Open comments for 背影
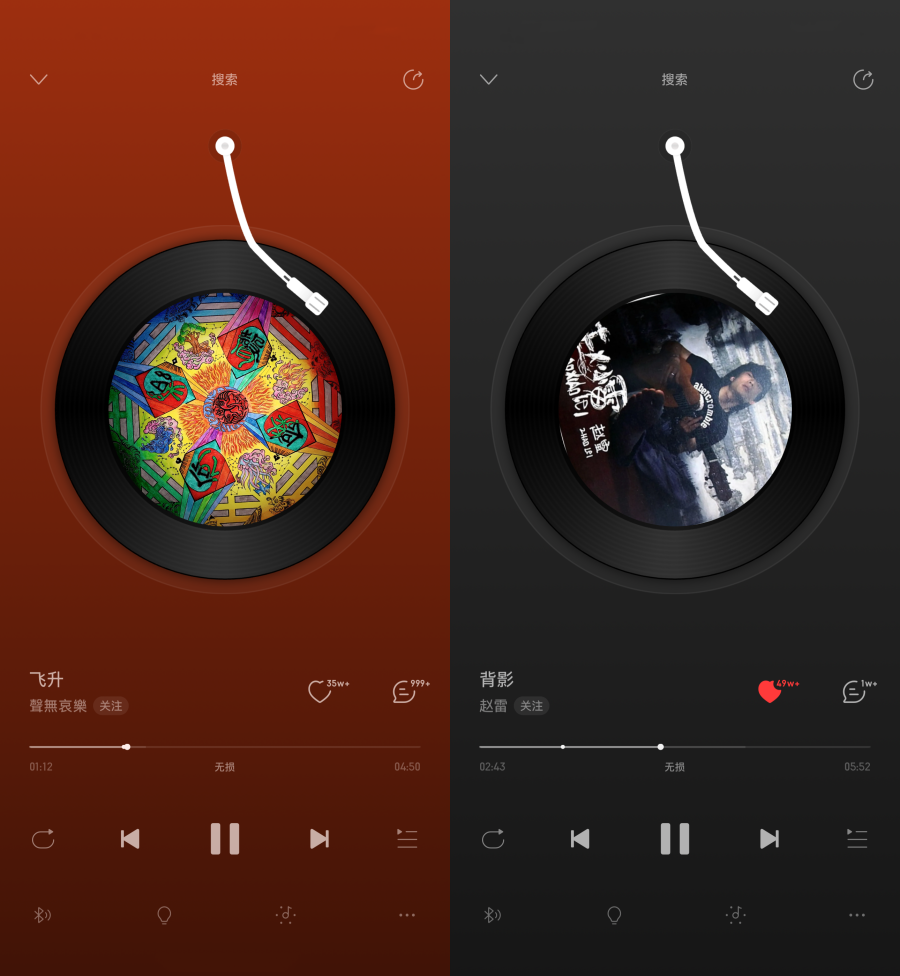This screenshot has height=976, width=900. point(853,691)
